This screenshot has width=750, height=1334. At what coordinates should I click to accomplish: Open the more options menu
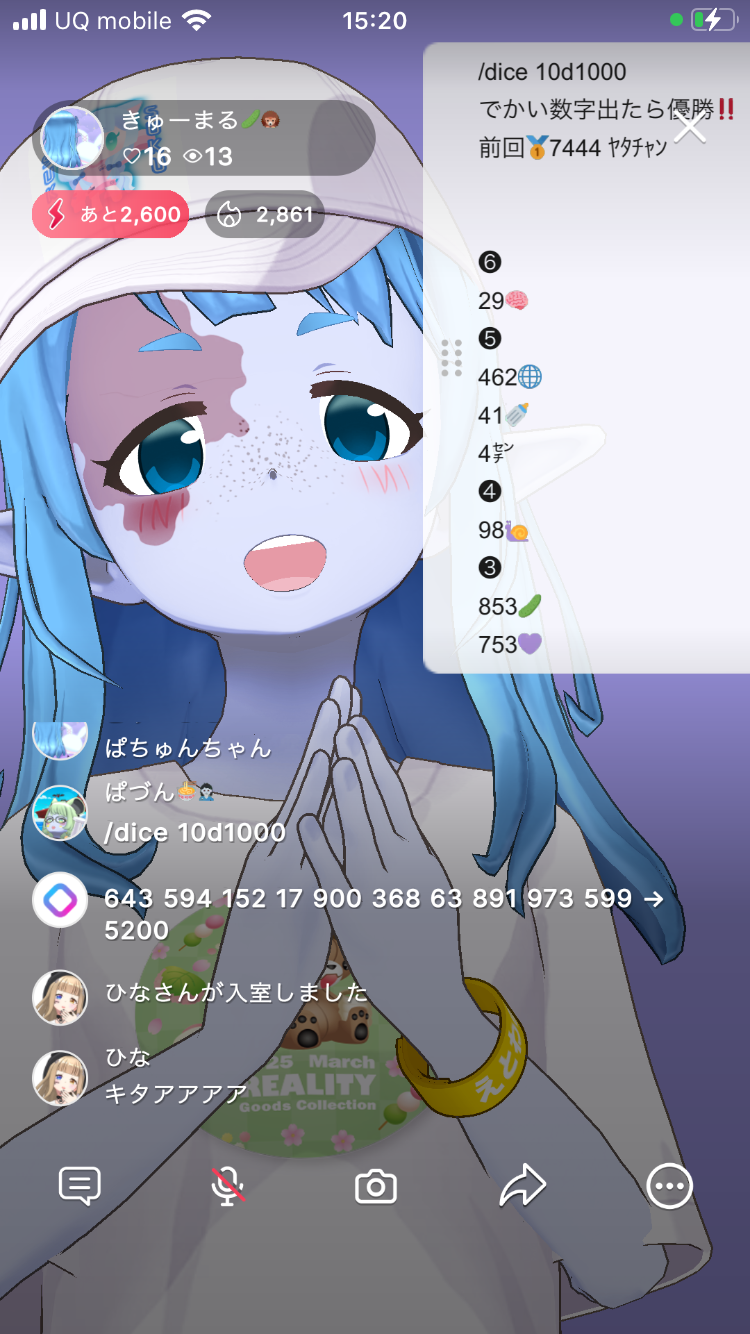tap(669, 1186)
